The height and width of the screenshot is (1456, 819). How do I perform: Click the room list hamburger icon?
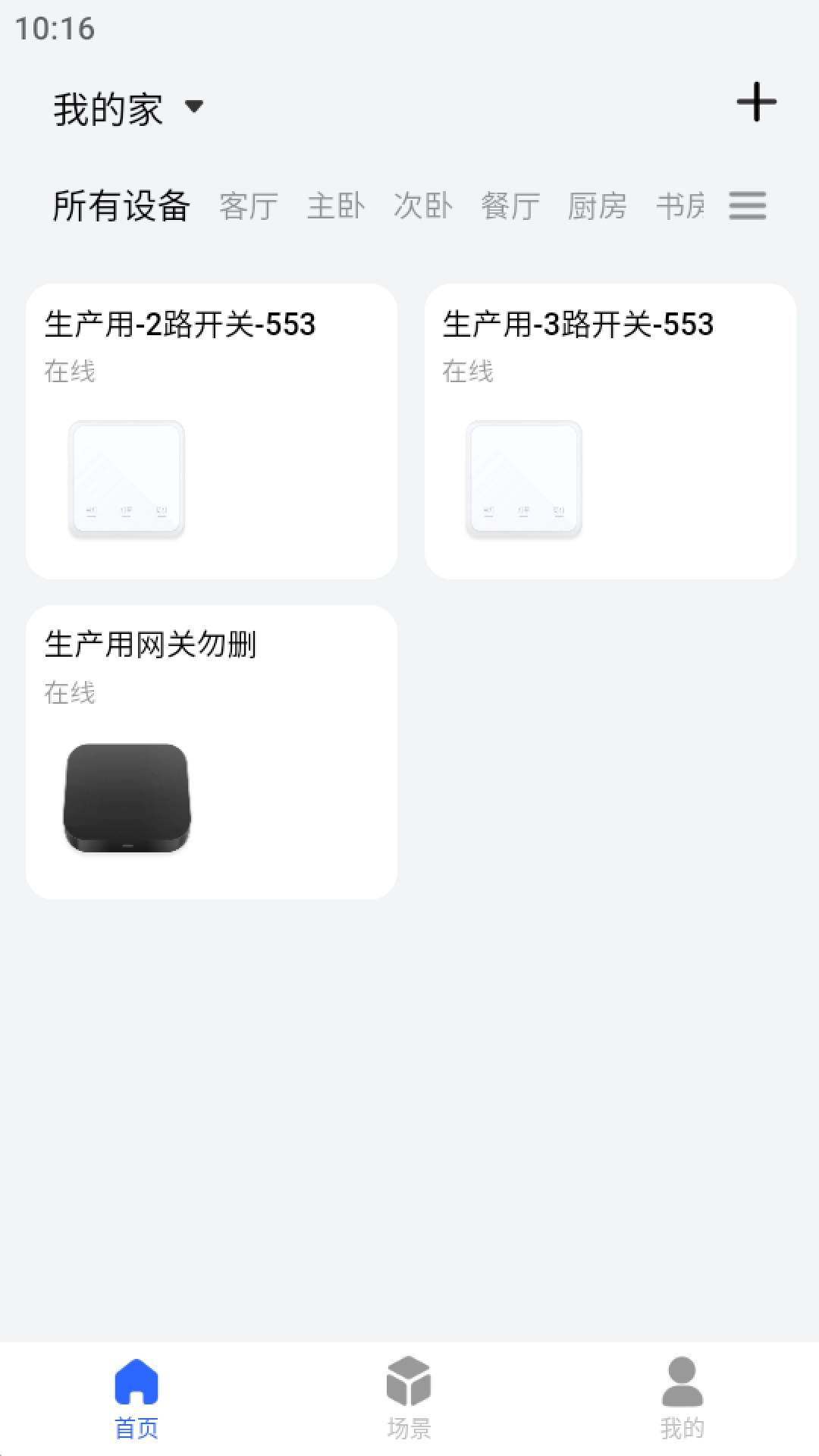click(x=747, y=206)
